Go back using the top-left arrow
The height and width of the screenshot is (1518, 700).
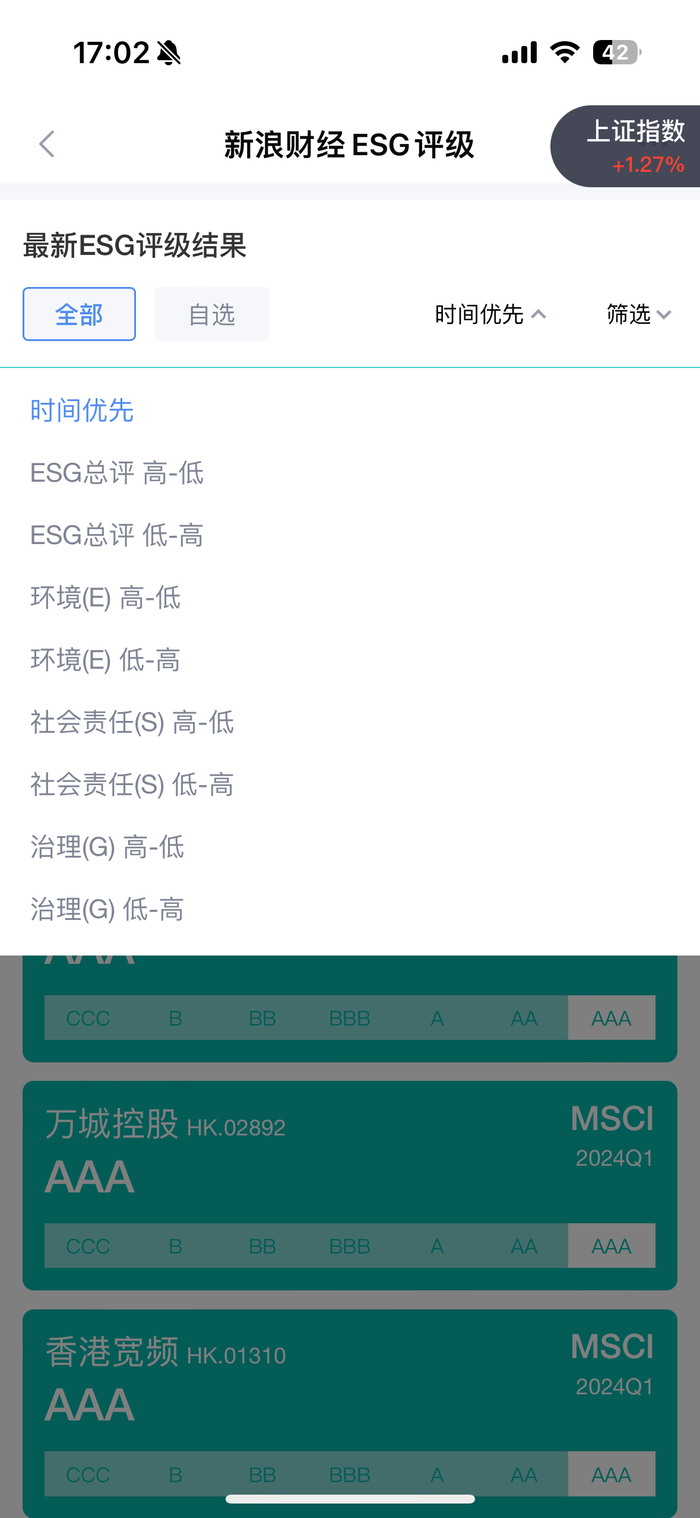[46, 144]
